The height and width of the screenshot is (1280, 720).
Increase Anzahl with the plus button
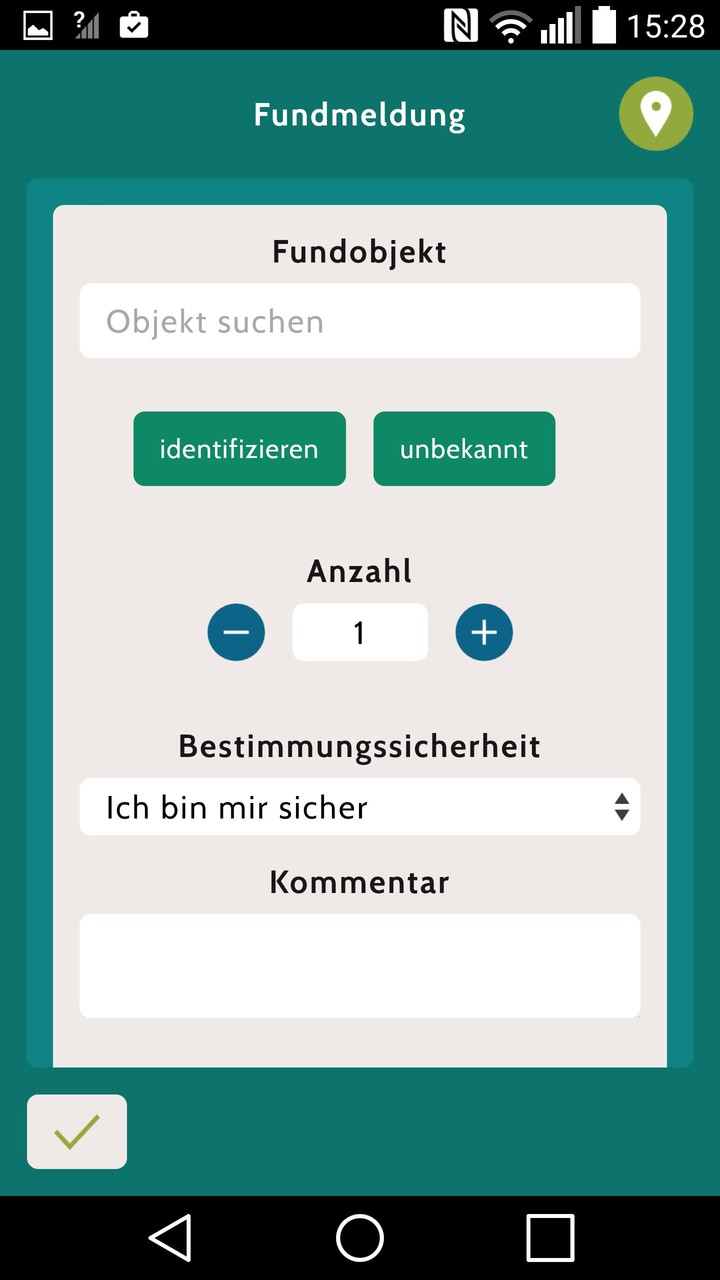coord(484,632)
